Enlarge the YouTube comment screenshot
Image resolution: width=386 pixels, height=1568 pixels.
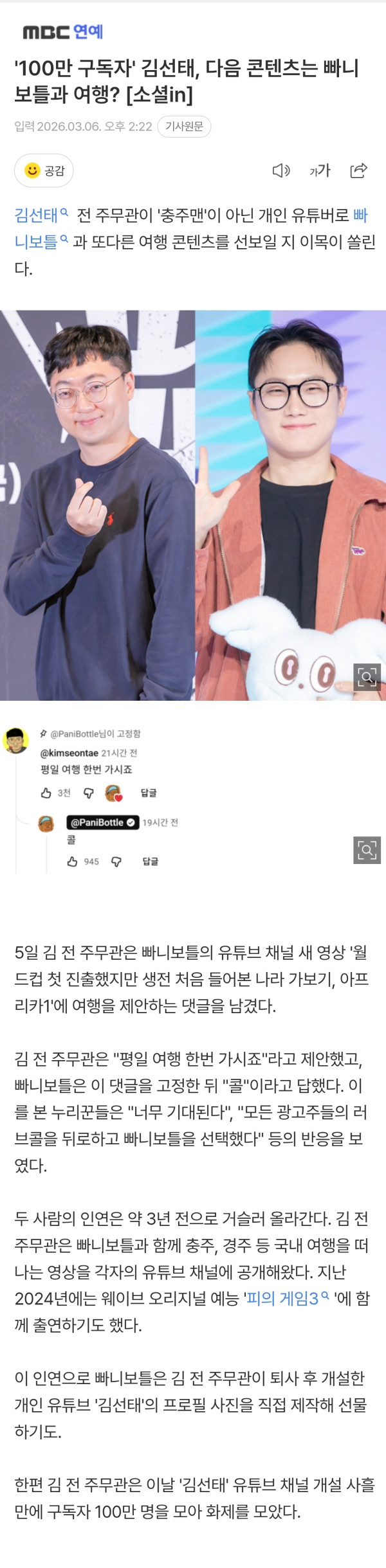[x=367, y=850]
